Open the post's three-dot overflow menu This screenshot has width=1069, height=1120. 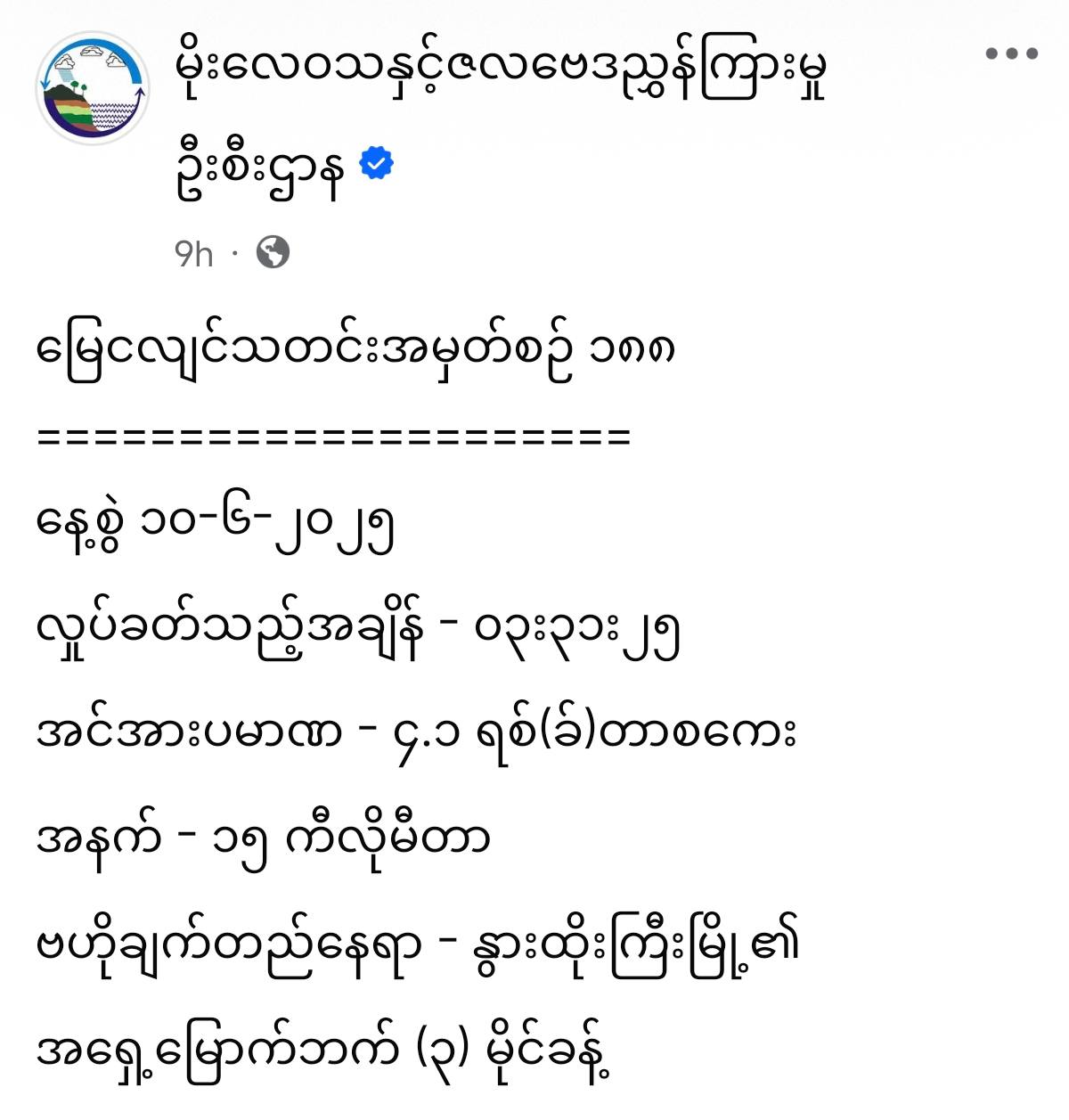[x=1011, y=53]
